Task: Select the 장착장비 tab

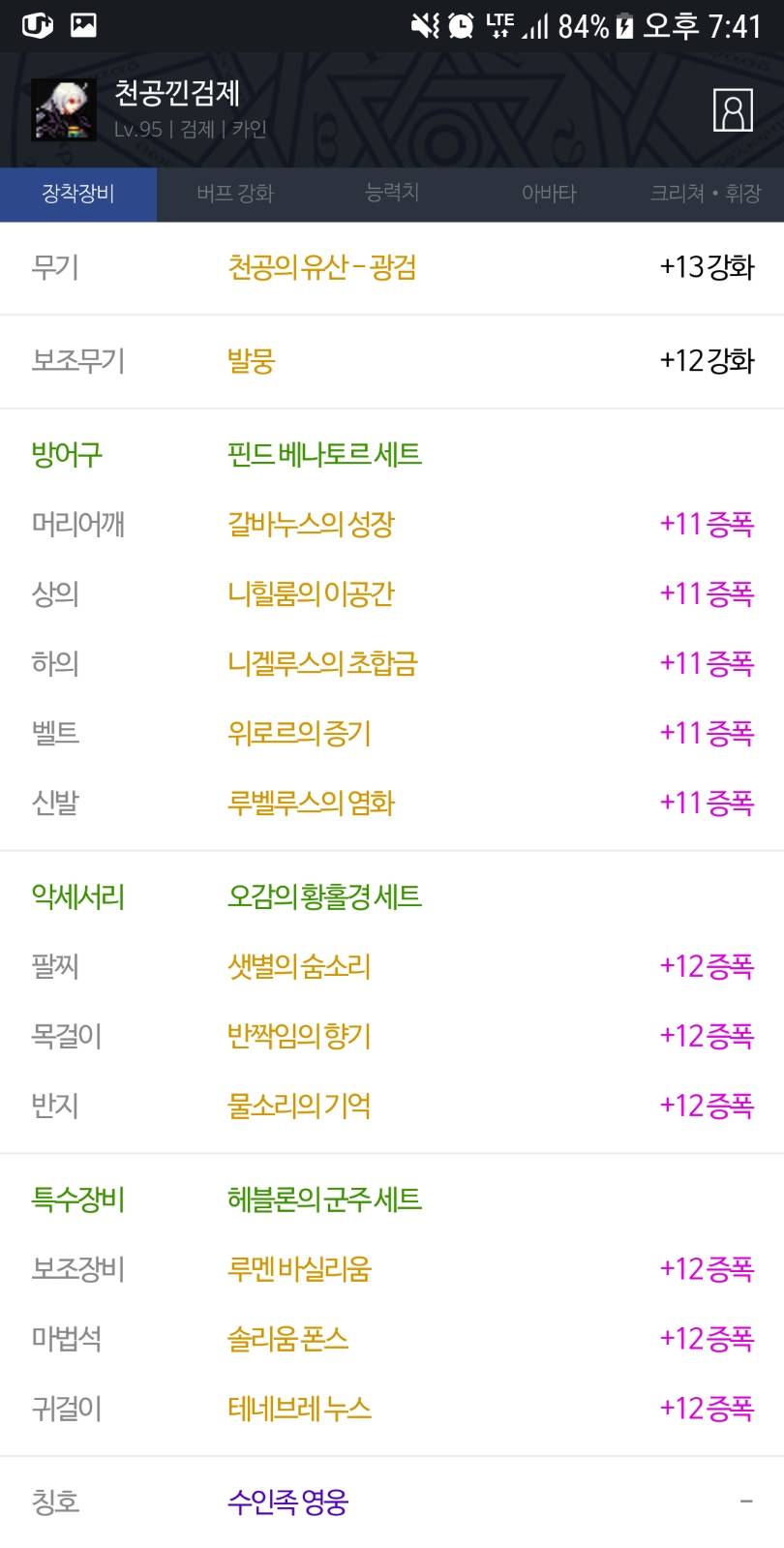Action: tap(78, 194)
